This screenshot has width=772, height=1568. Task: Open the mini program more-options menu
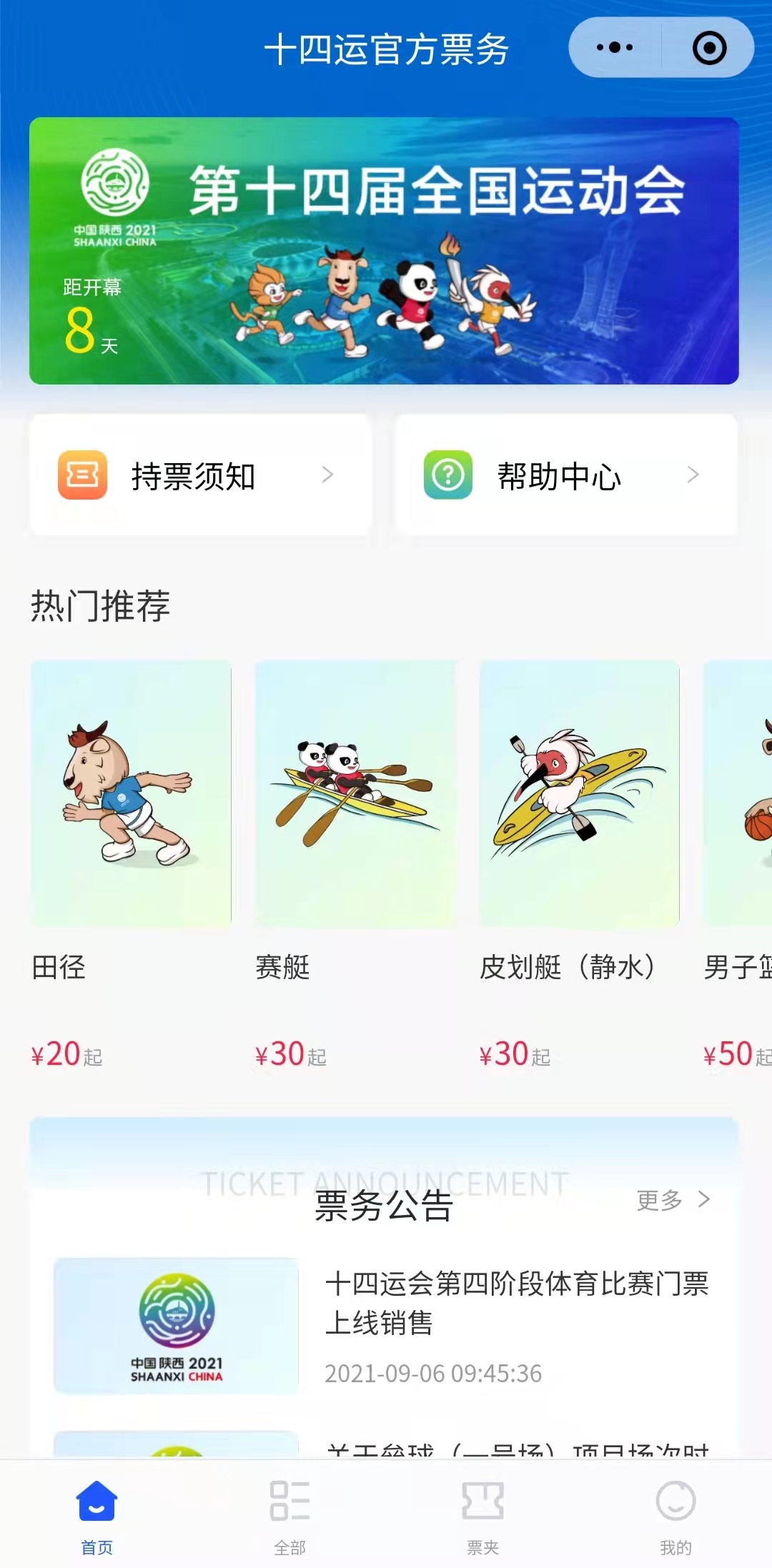[615, 48]
